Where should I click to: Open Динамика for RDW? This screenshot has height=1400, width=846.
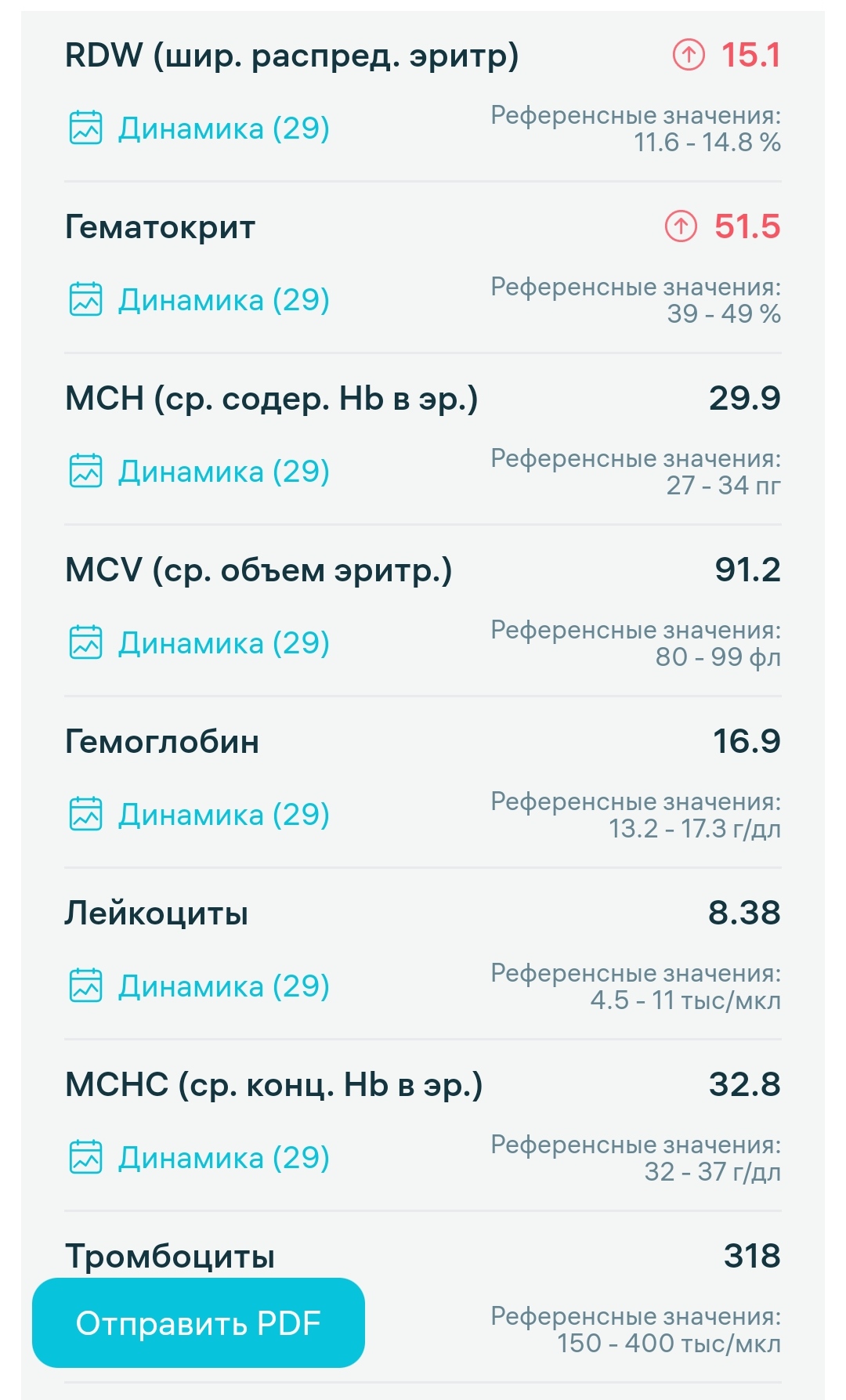200,128
